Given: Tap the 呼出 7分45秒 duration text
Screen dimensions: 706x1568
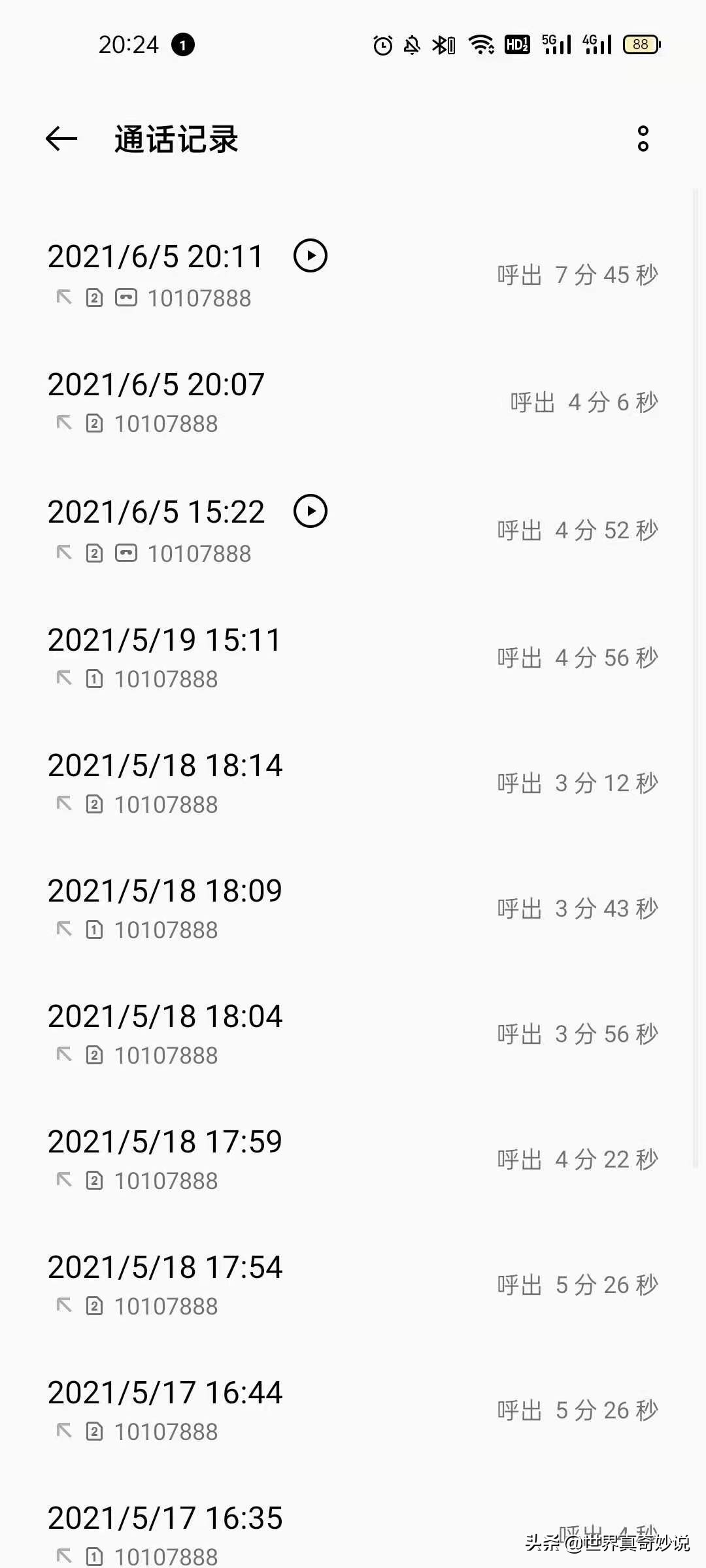Looking at the screenshot, I should (578, 275).
